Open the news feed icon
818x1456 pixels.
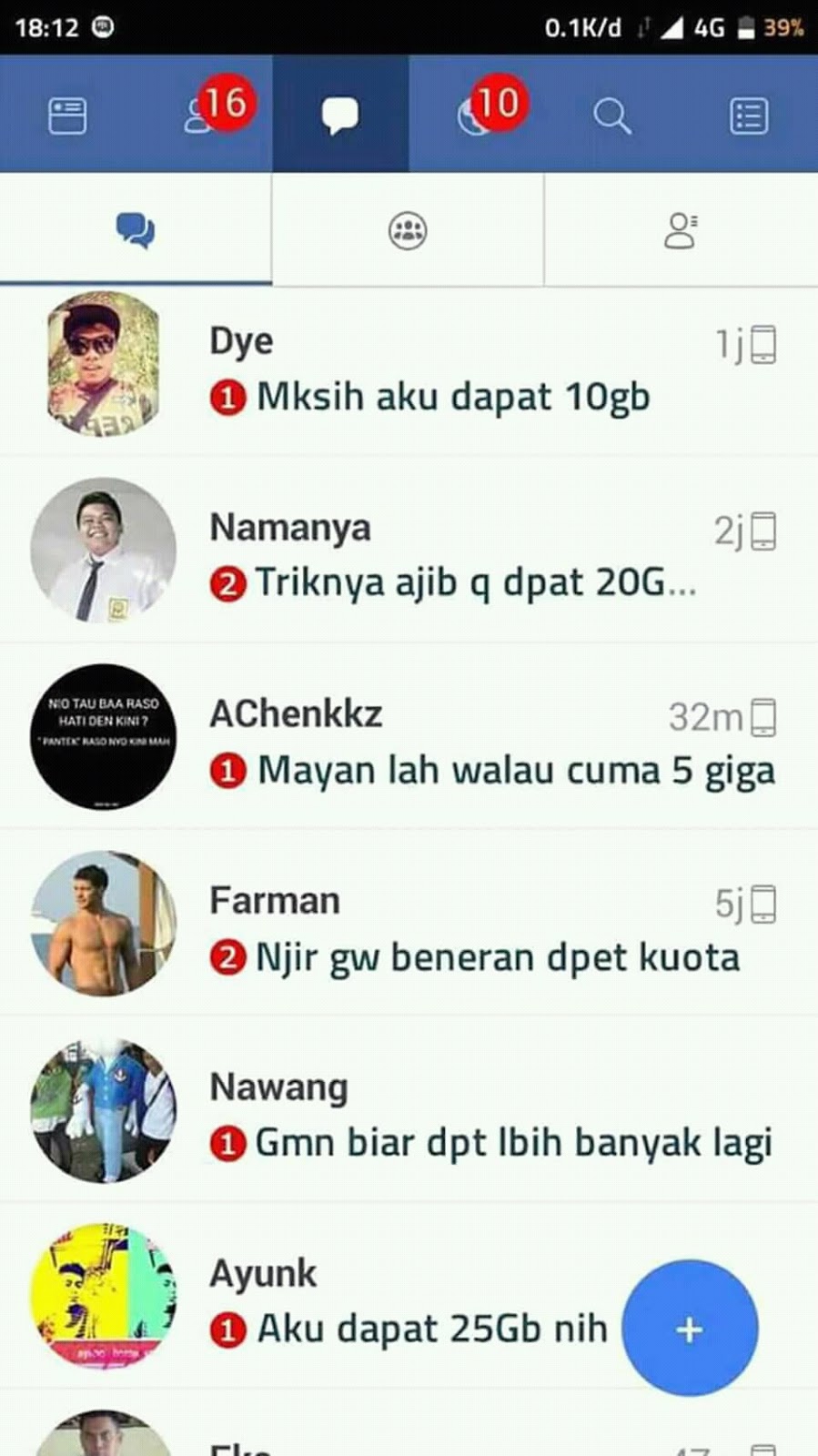pos(67,116)
